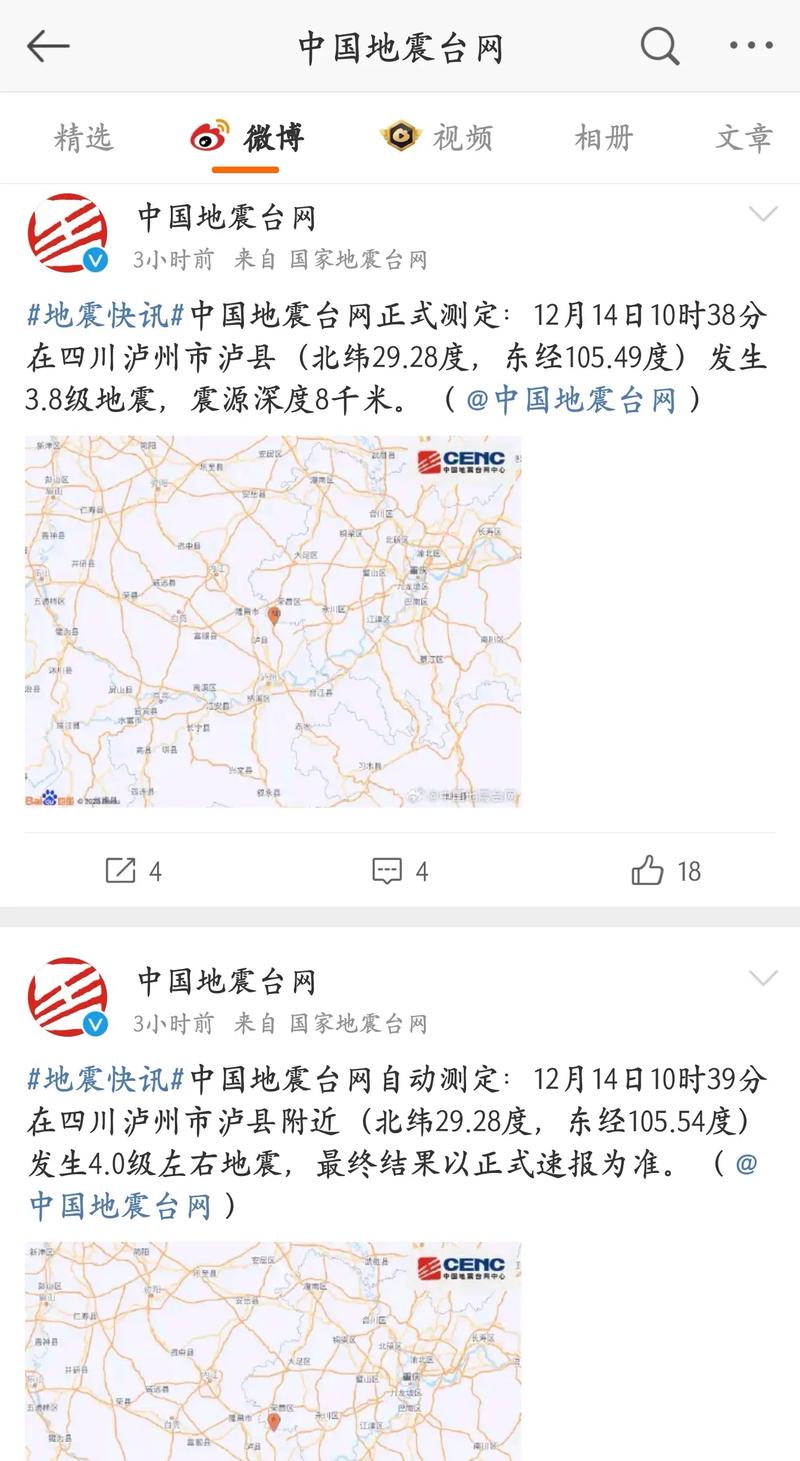Open comments on the 3.8级 earthquake post
Image resolution: width=800 pixels, height=1461 pixels.
(x=400, y=871)
